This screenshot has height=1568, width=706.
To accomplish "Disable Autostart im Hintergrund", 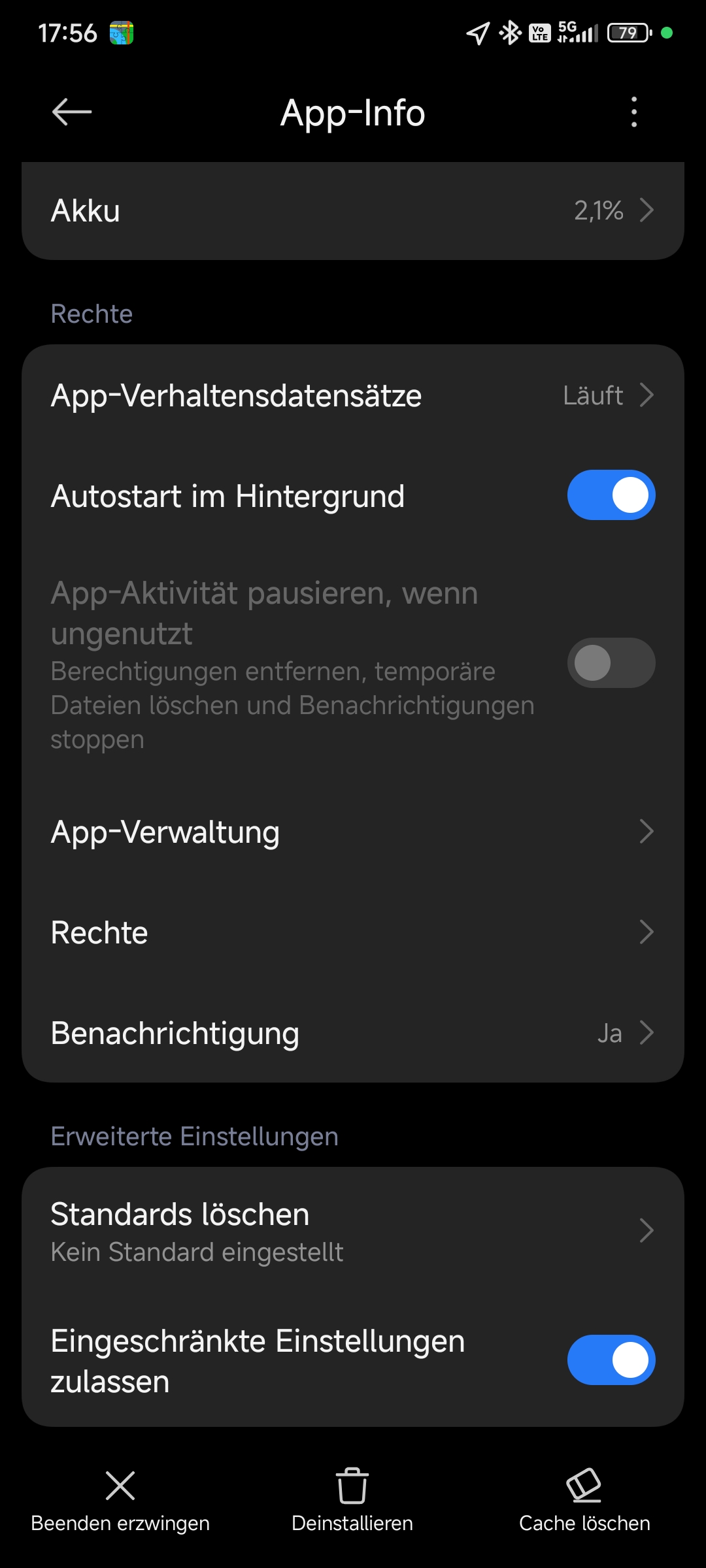I will point(611,495).
